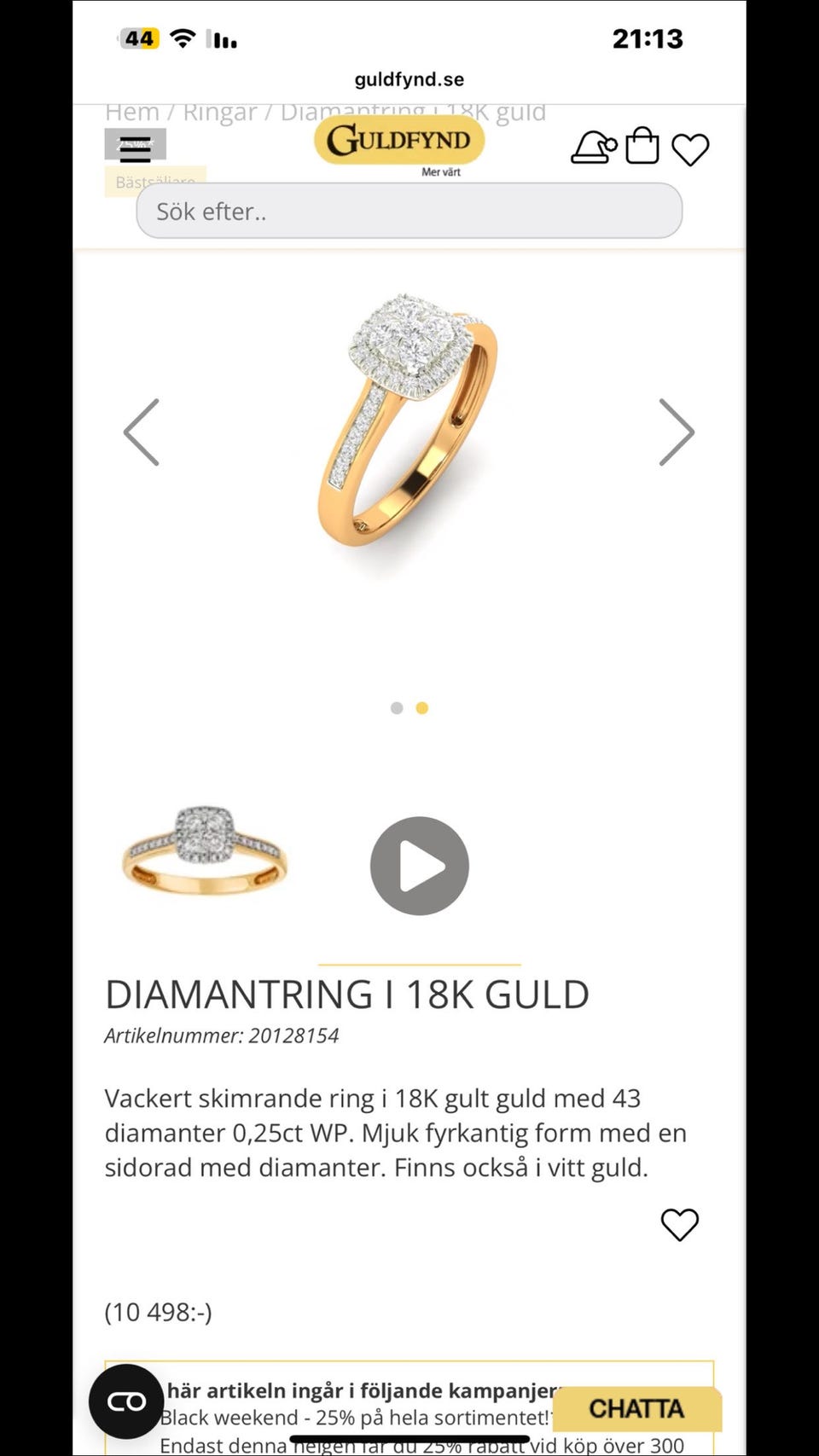Add this diamond ring to favorites

pos(679,1225)
